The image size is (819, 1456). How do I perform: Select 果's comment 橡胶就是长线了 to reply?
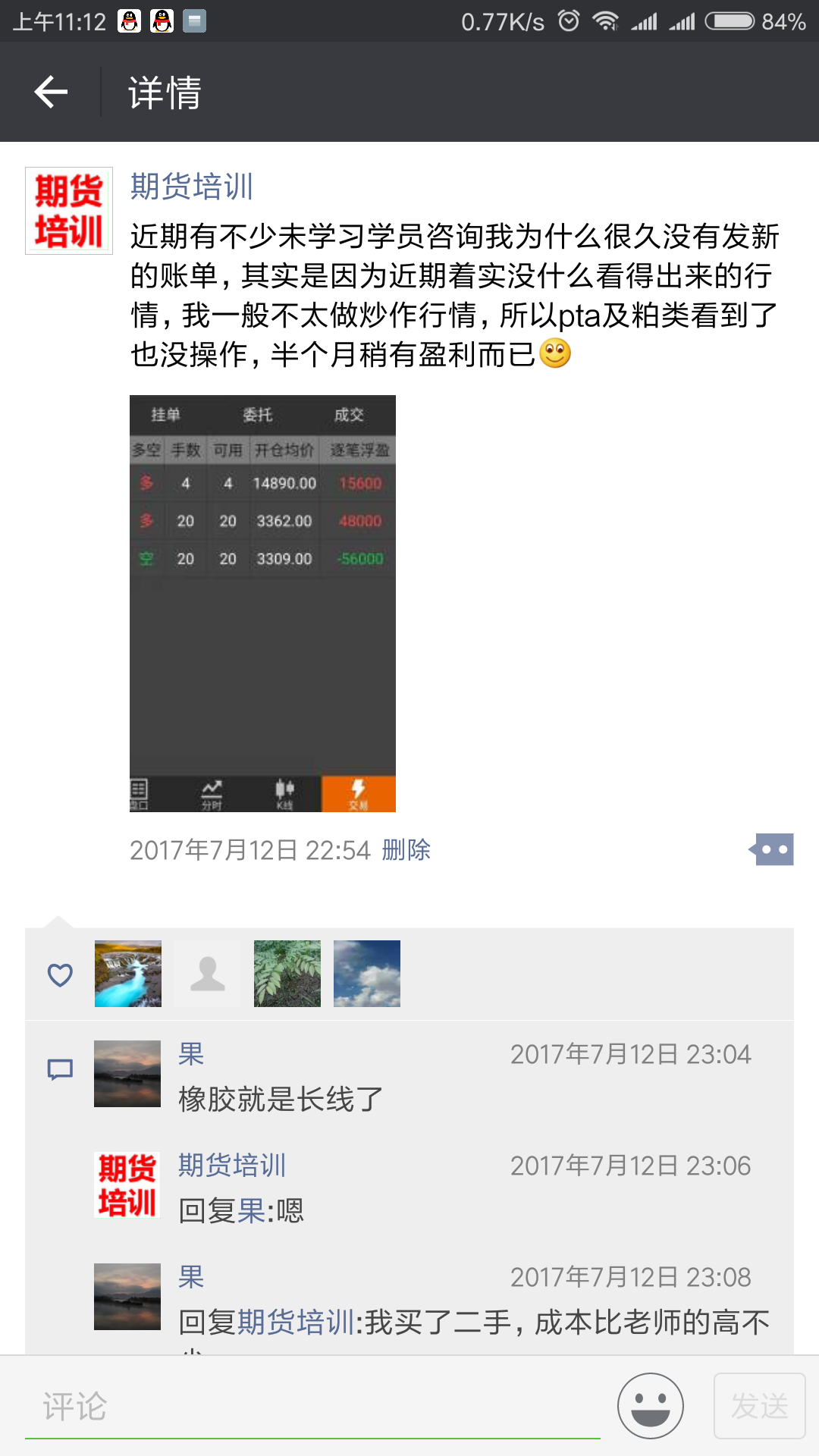click(x=281, y=1099)
